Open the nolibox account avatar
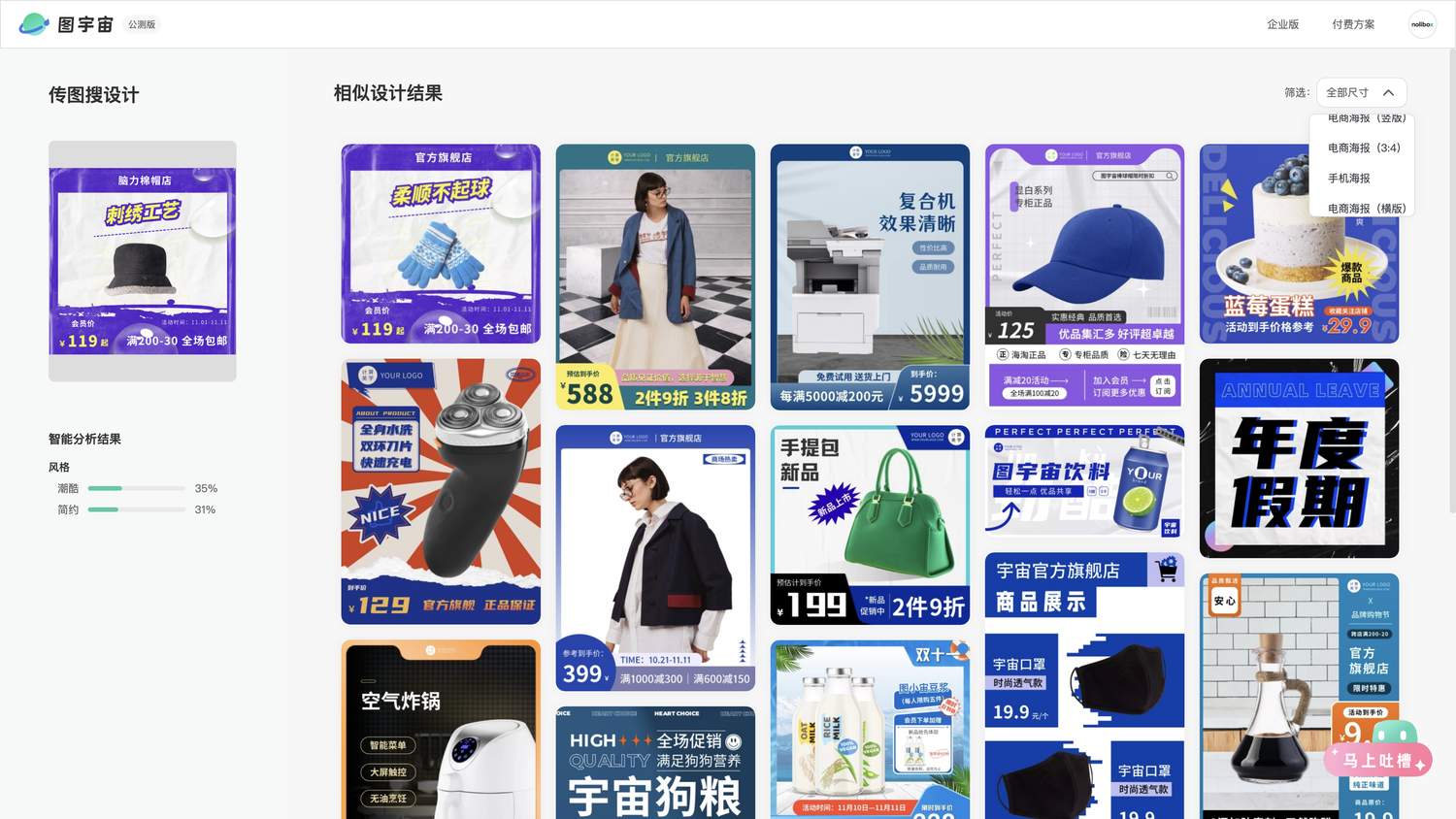Screen dimensions: 1456x819 pos(1422,24)
